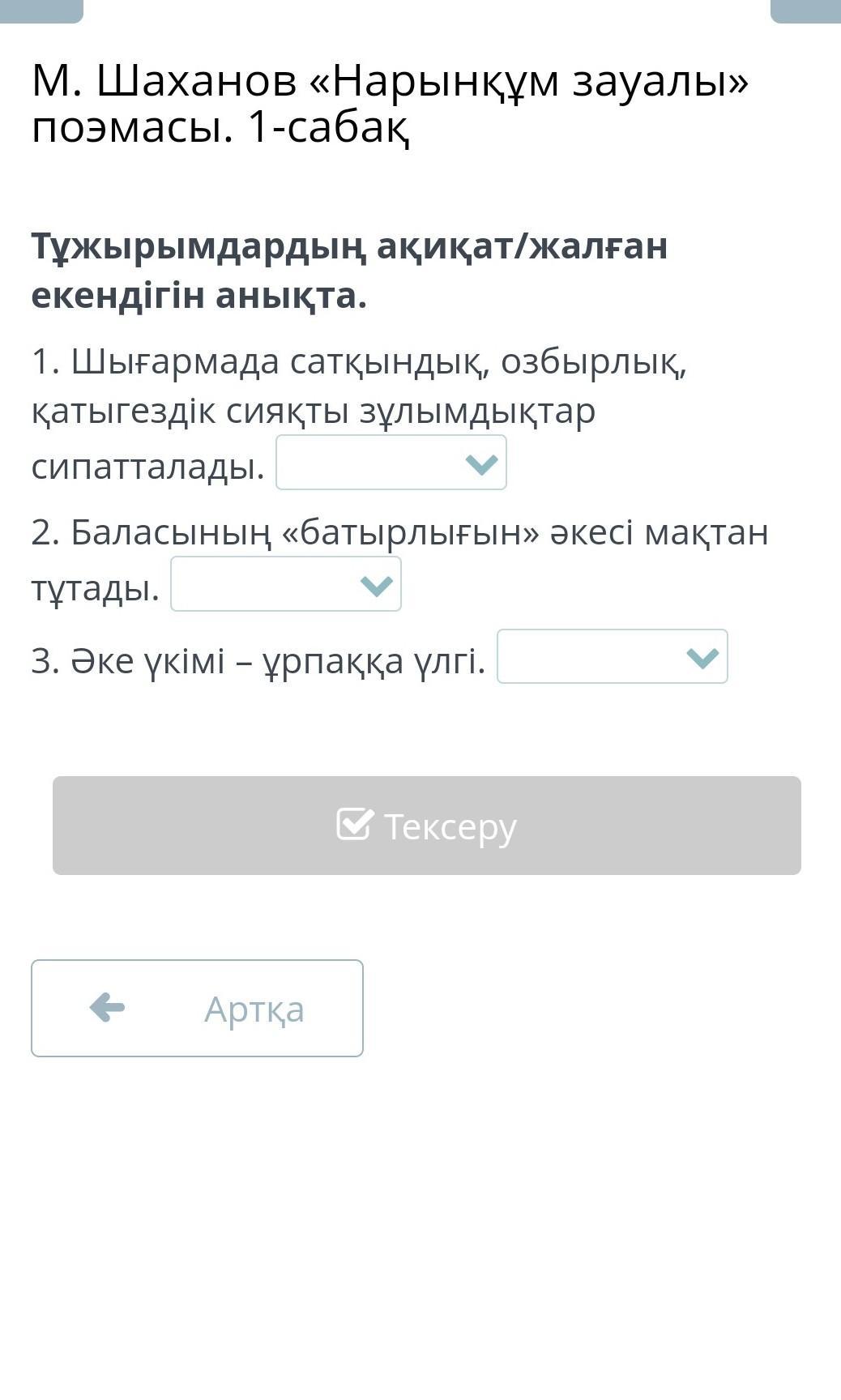The height and width of the screenshot is (1400, 841).
Task: Go back with the Артқа button
Action: [197, 1009]
